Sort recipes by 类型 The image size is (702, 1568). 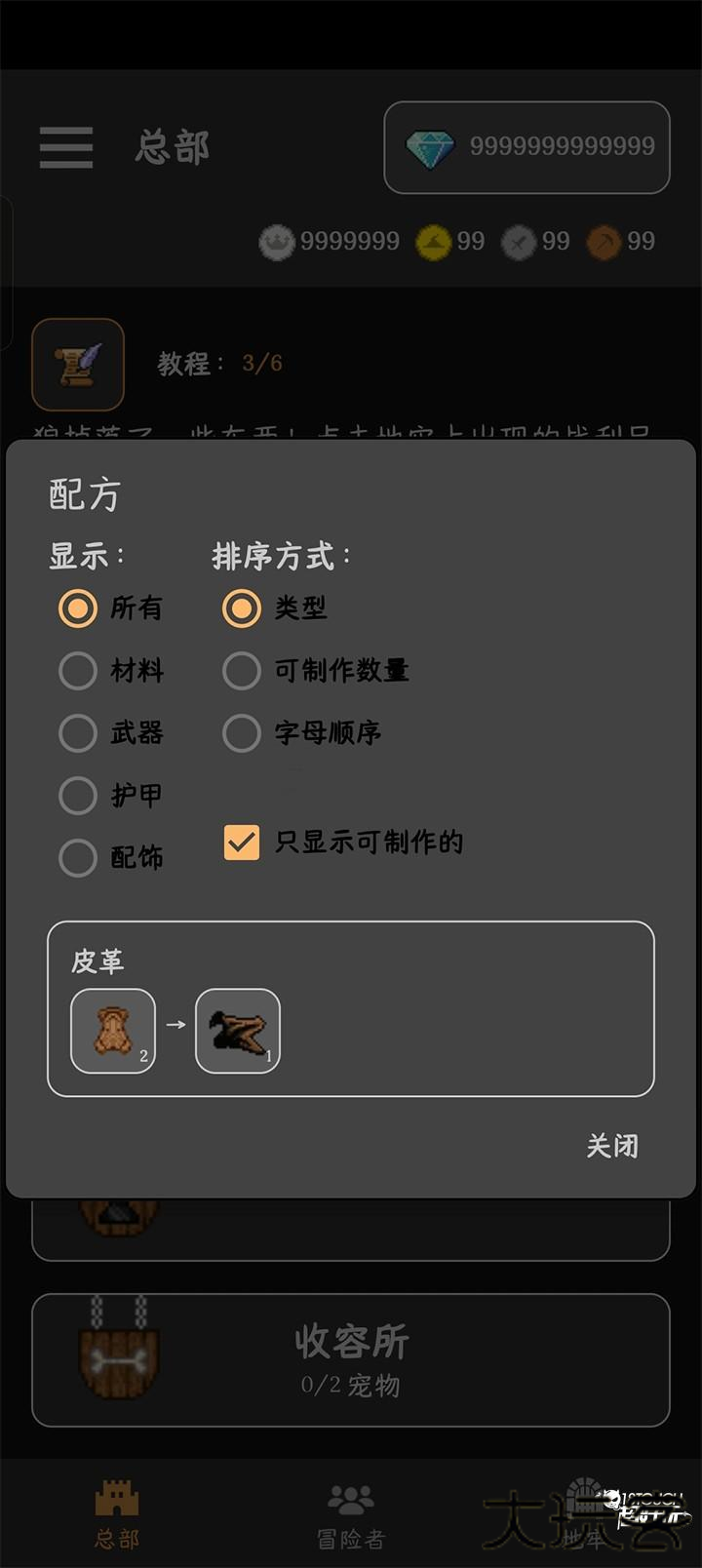click(x=242, y=608)
